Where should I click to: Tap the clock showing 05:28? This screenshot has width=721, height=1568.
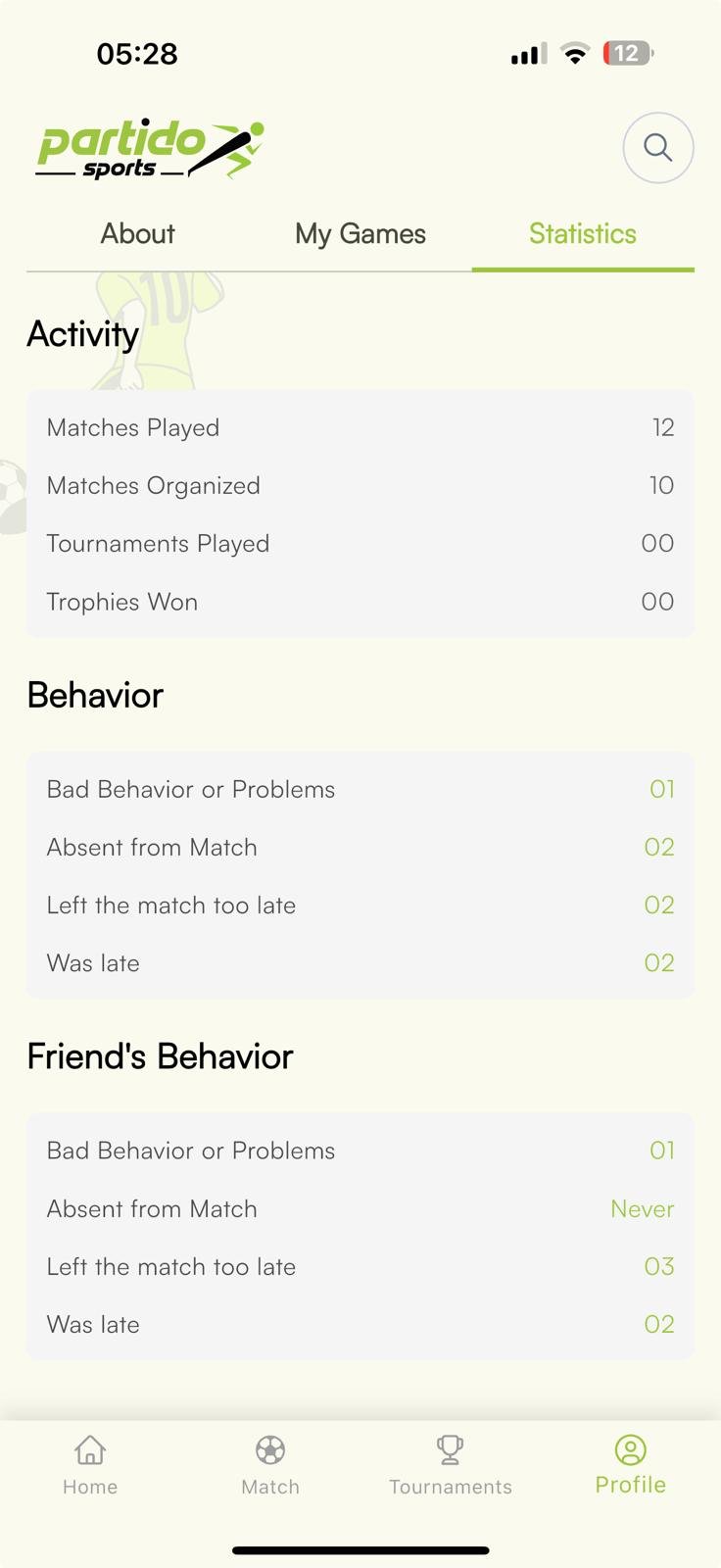[136, 53]
